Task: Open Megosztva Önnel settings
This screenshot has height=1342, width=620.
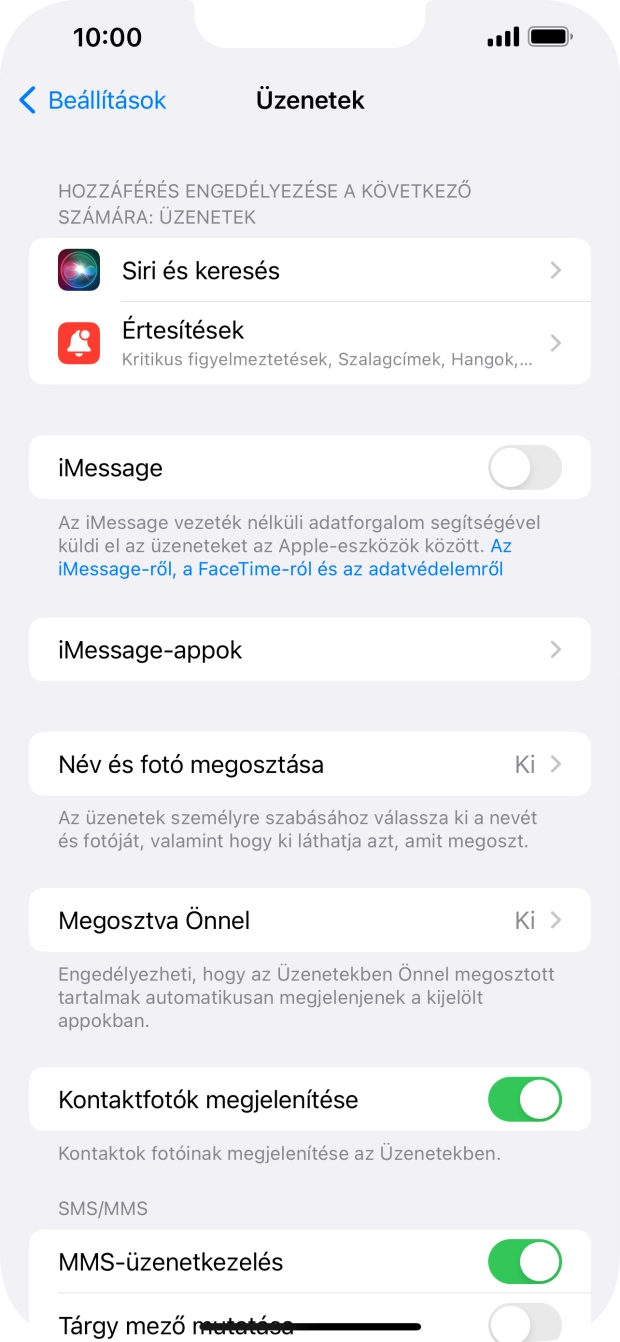Action: pyautogui.click(x=310, y=920)
